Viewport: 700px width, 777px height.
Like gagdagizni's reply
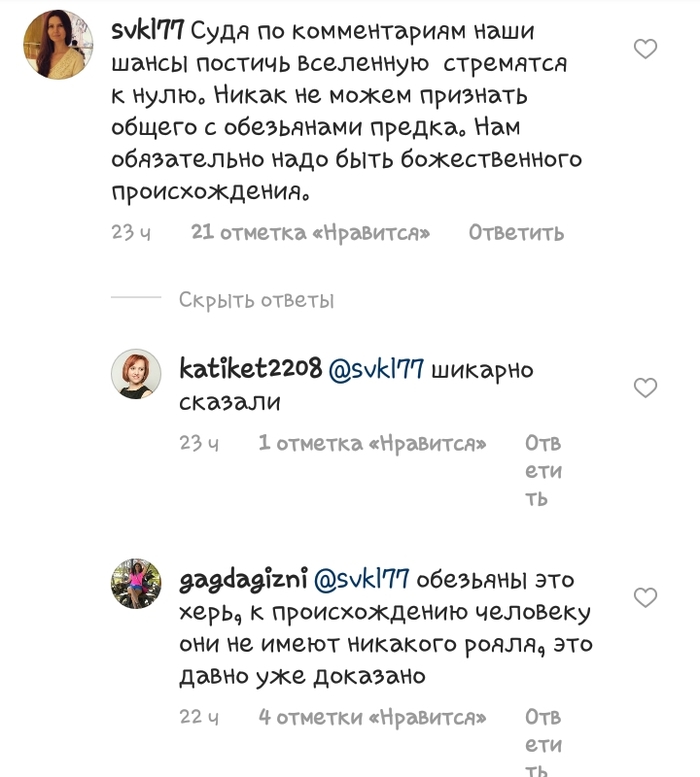click(x=646, y=597)
